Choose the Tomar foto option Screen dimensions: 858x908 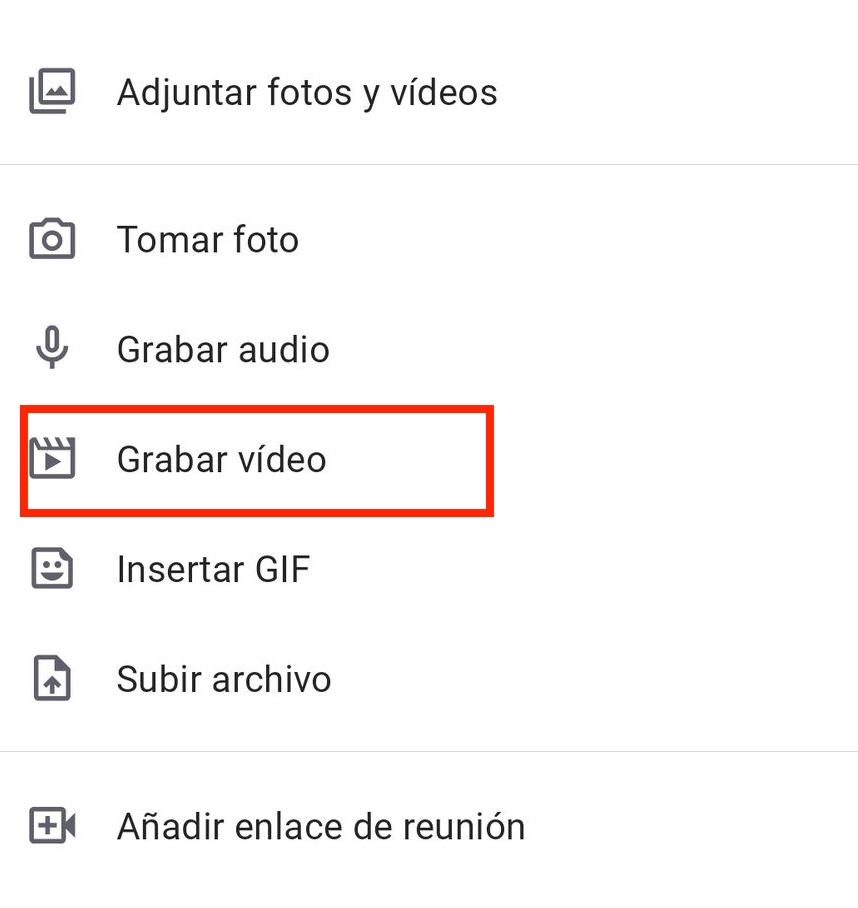click(x=207, y=240)
